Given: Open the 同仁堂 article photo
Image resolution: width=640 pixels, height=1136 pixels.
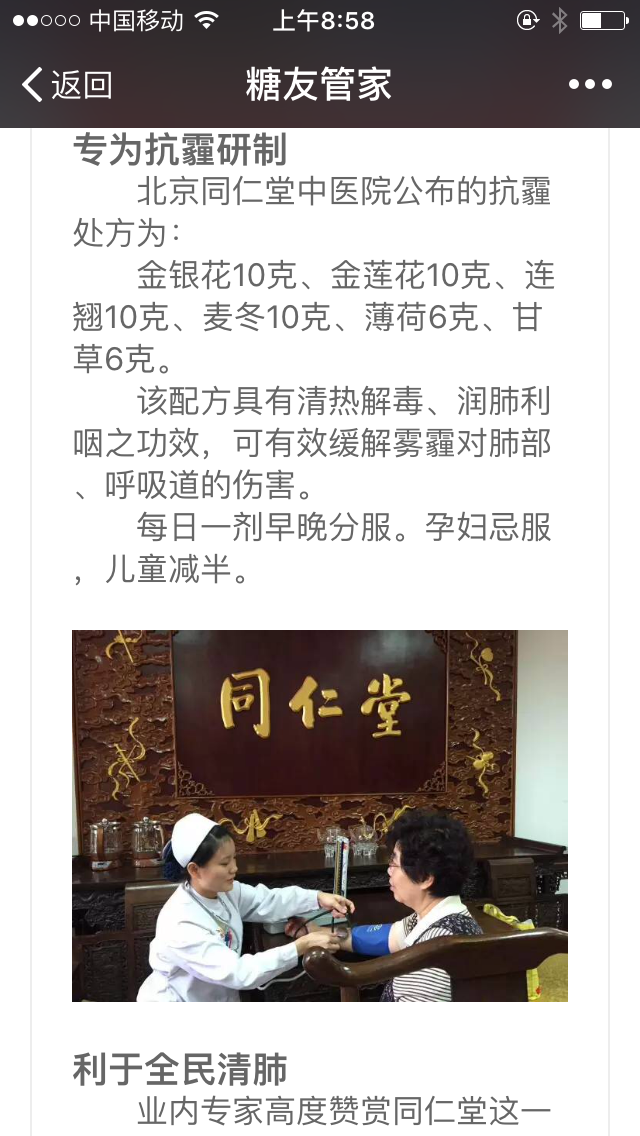Looking at the screenshot, I should [320, 815].
